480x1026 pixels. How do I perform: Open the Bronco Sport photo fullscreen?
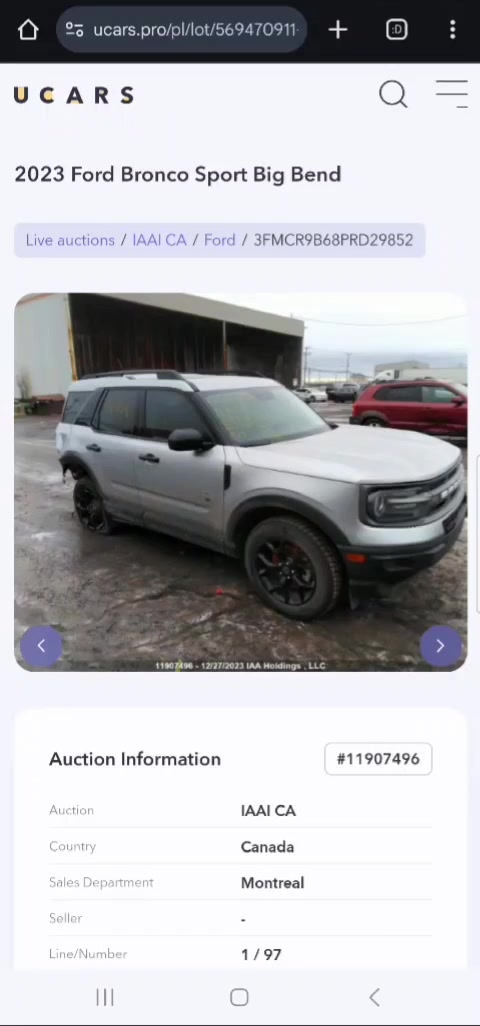point(241,482)
